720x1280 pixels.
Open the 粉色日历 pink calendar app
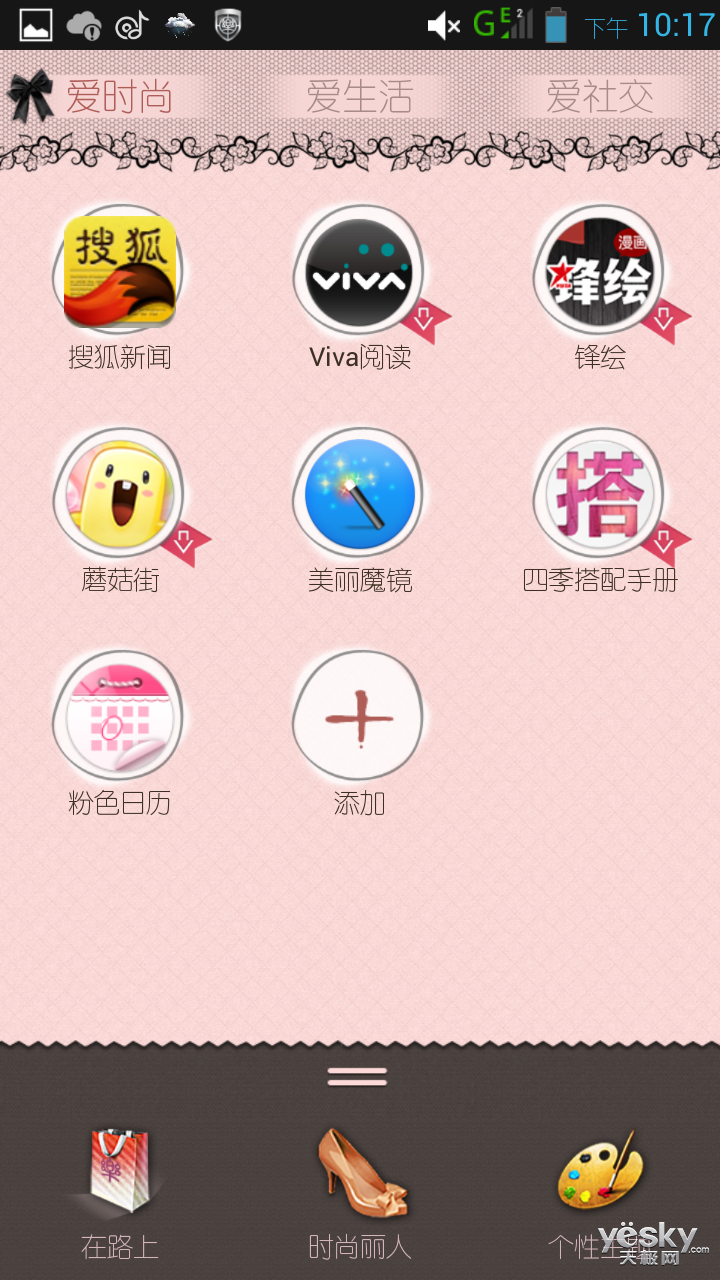tap(119, 714)
